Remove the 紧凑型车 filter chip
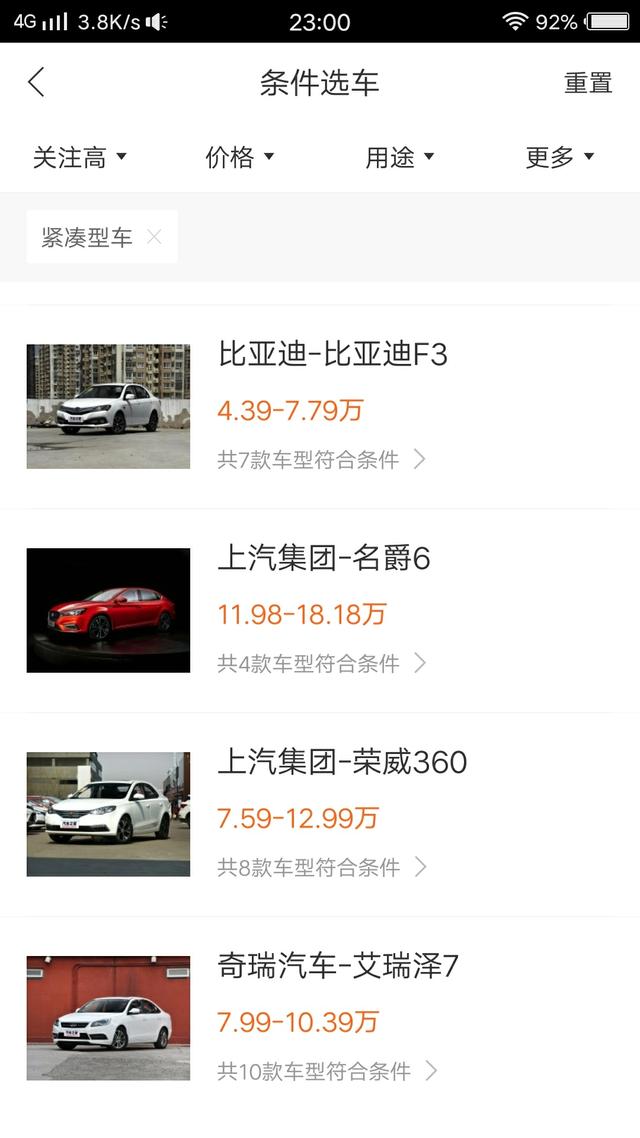 tap(154, 237)
